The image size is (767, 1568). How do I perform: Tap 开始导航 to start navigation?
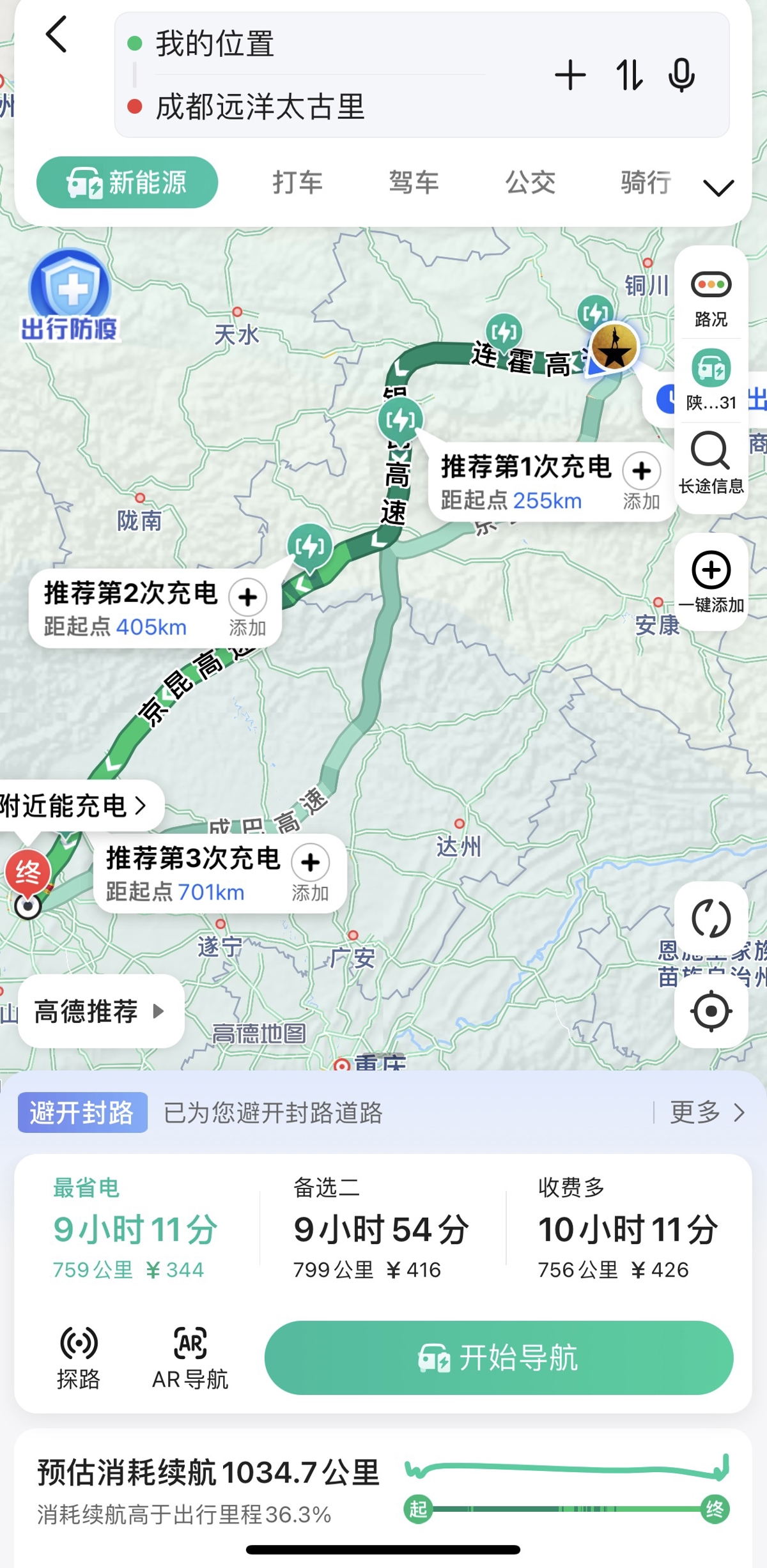[x=499, y=1357]
